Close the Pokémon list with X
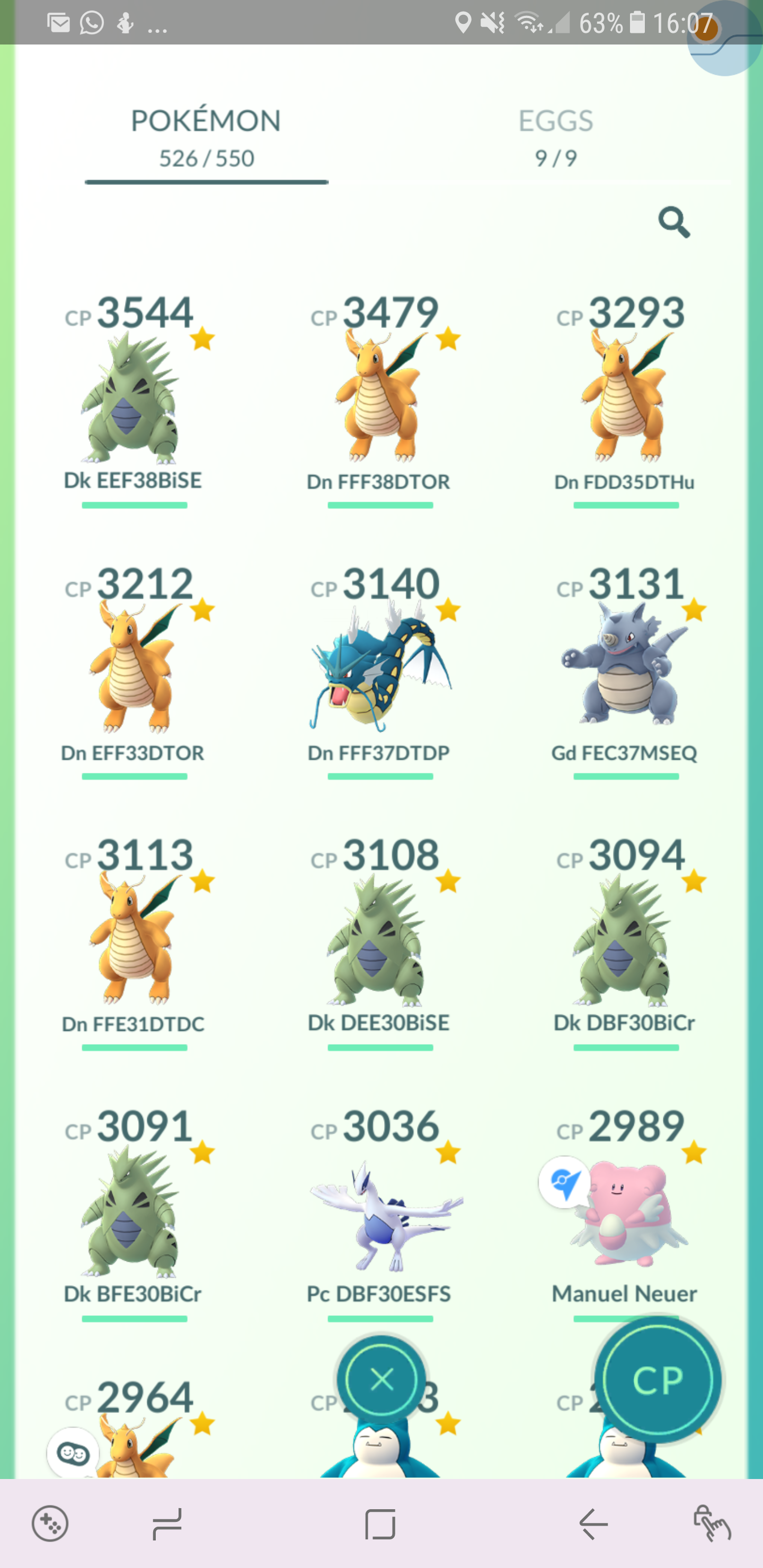Viewport: 763px width, 1568px height. 382,1380
